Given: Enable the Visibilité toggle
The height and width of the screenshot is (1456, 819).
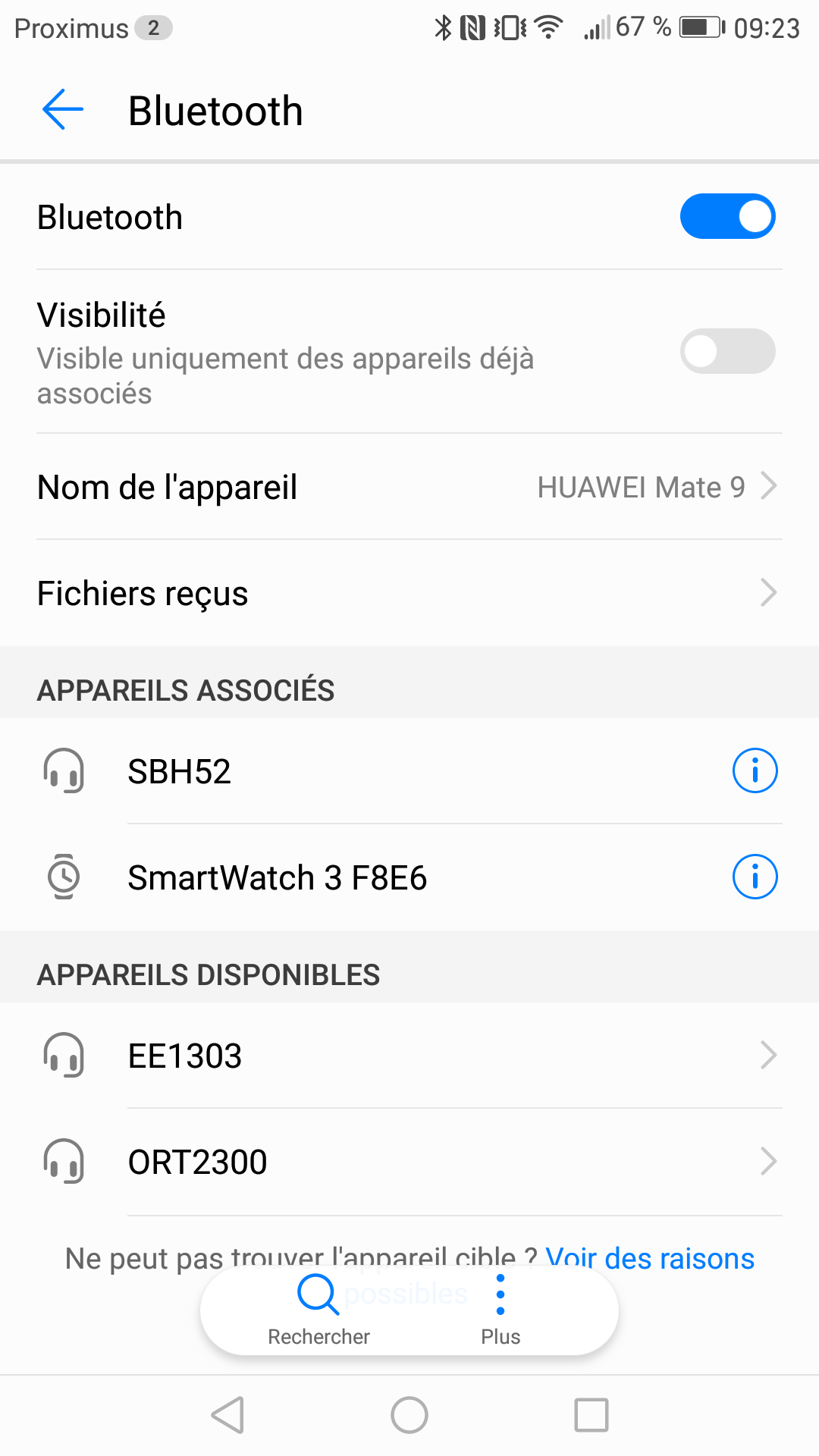Looking at the screenshot, I should (x=727, y=351).
